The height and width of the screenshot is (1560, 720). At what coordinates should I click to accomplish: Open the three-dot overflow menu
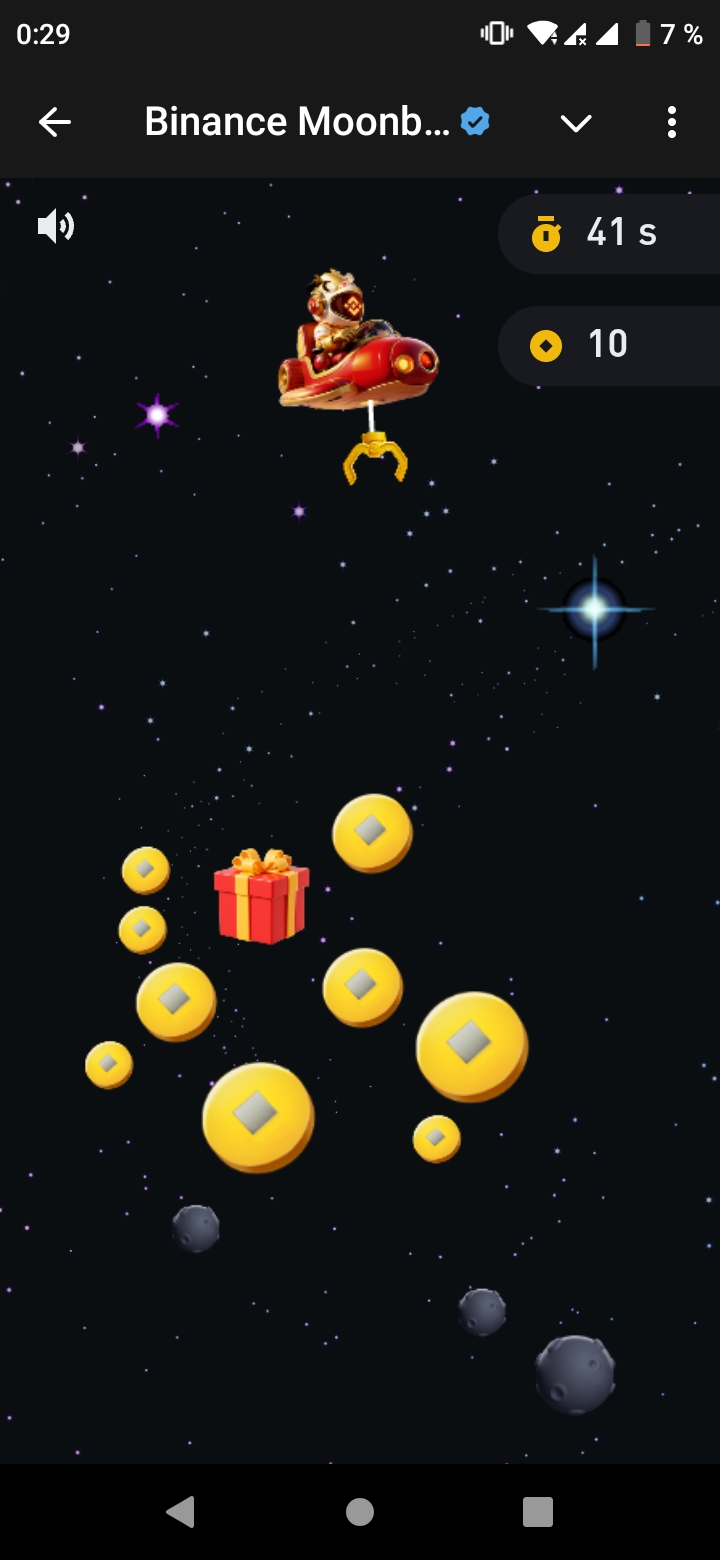tap(671, 123)
